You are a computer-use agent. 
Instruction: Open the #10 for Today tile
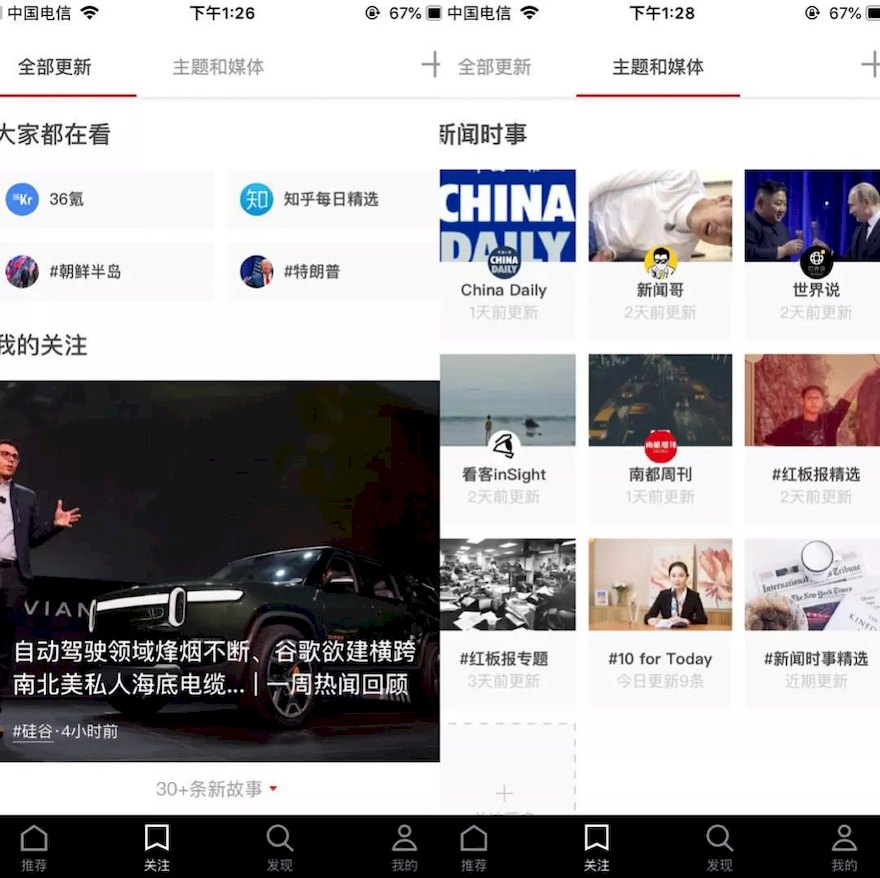pyautogui.click(x=660, y=622)
